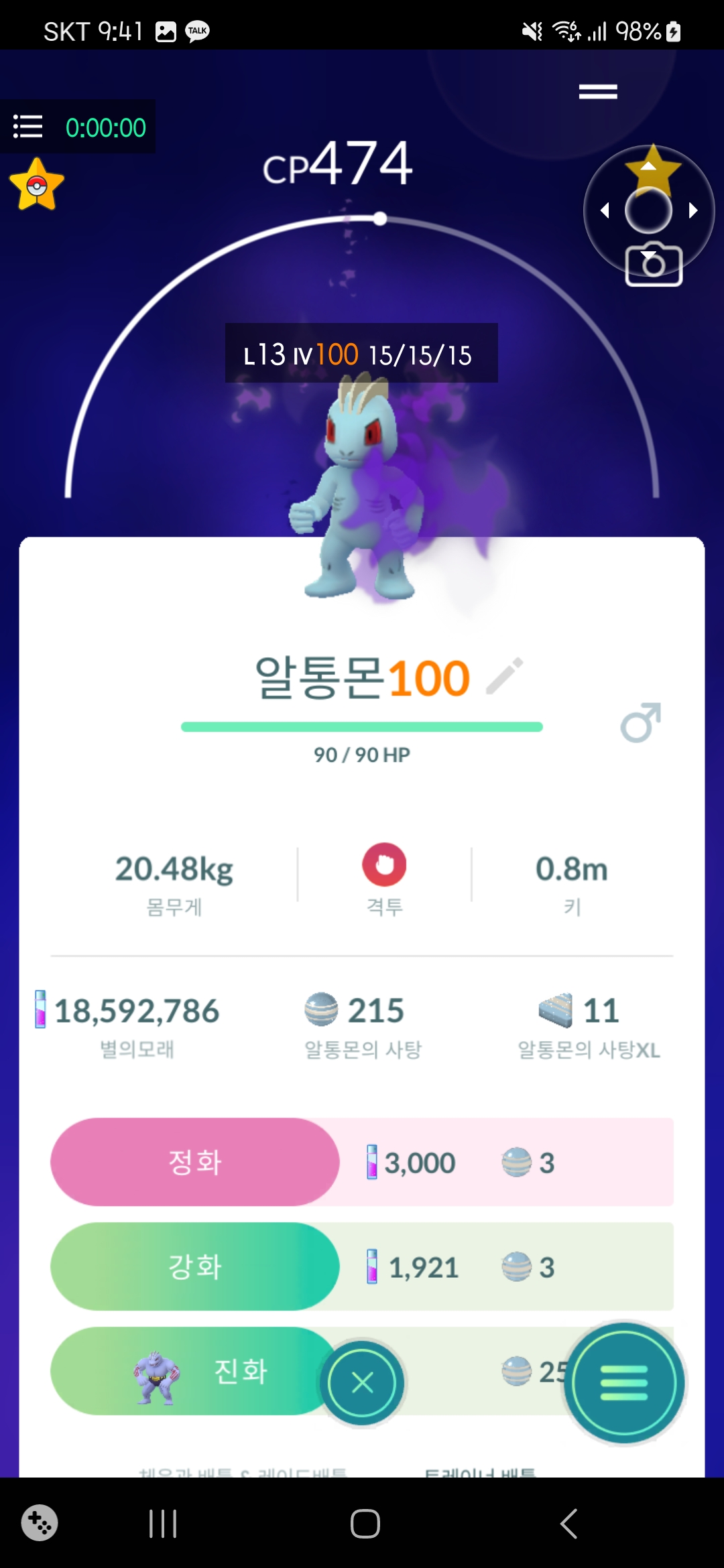Open the overlay list menu beside the timer
Screen dimensions: 724x1568
pos(28,127)
